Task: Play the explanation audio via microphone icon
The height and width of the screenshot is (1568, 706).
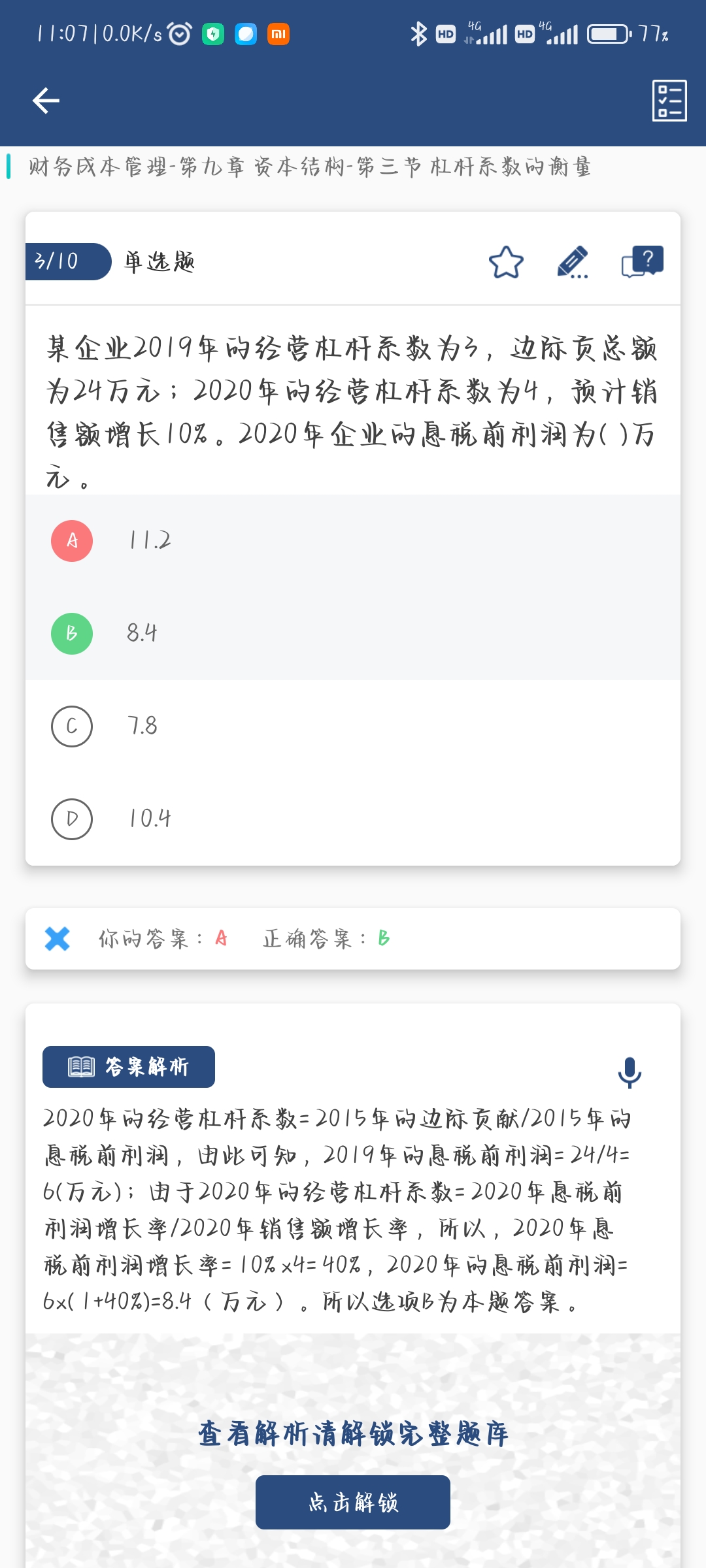Action: click(630, 1072)
